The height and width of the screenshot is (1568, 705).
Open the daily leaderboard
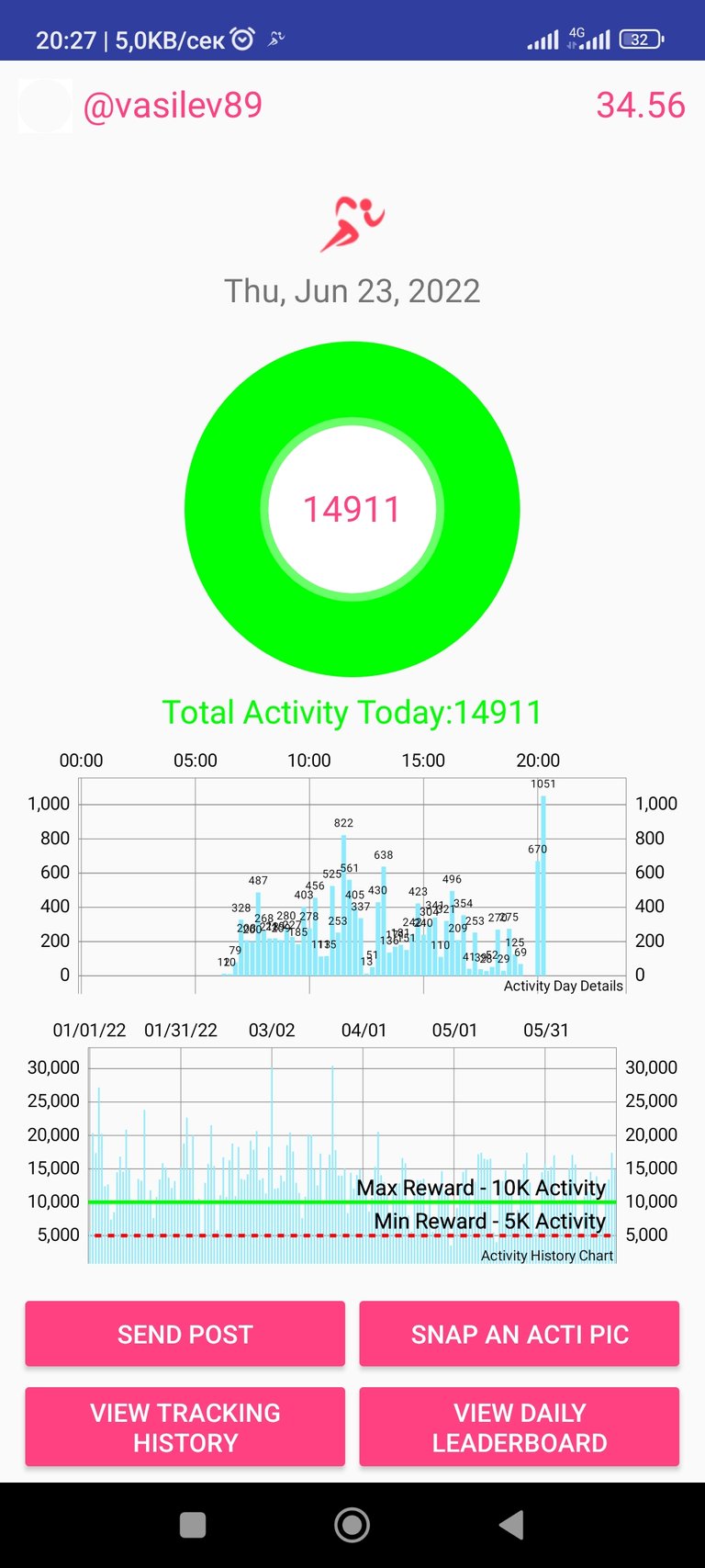coord(520,1427)
